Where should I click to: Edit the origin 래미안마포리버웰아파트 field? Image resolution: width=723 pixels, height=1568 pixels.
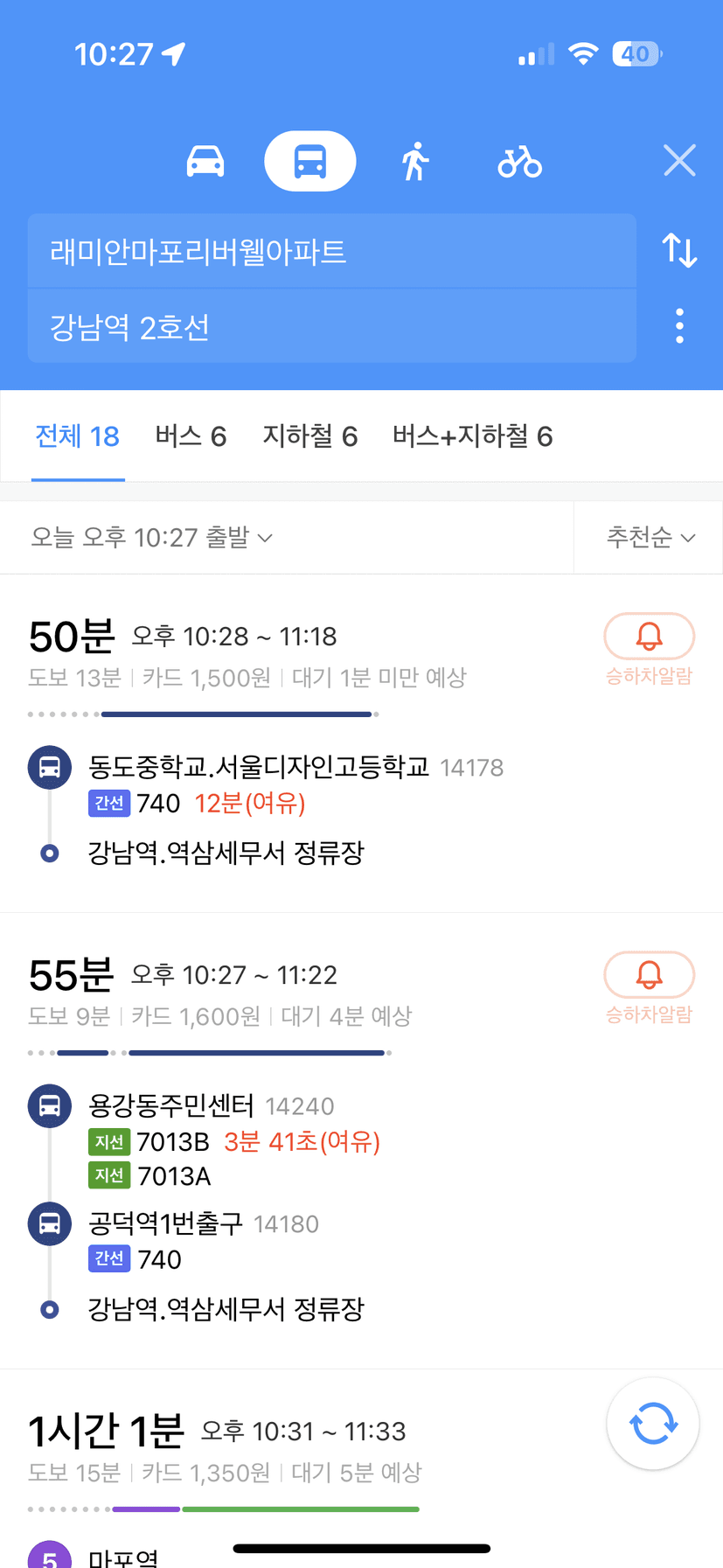coord(332,251)
